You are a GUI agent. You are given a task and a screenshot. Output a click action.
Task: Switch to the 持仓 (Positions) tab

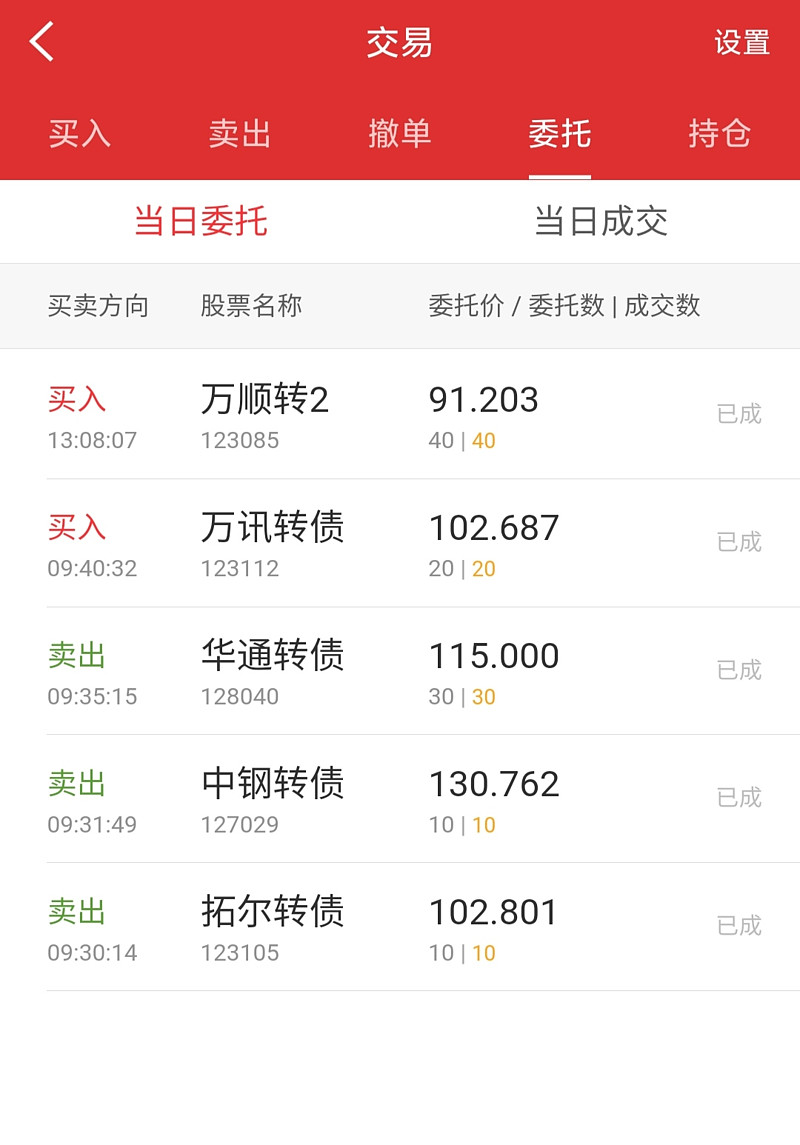[x=720, y=134]
